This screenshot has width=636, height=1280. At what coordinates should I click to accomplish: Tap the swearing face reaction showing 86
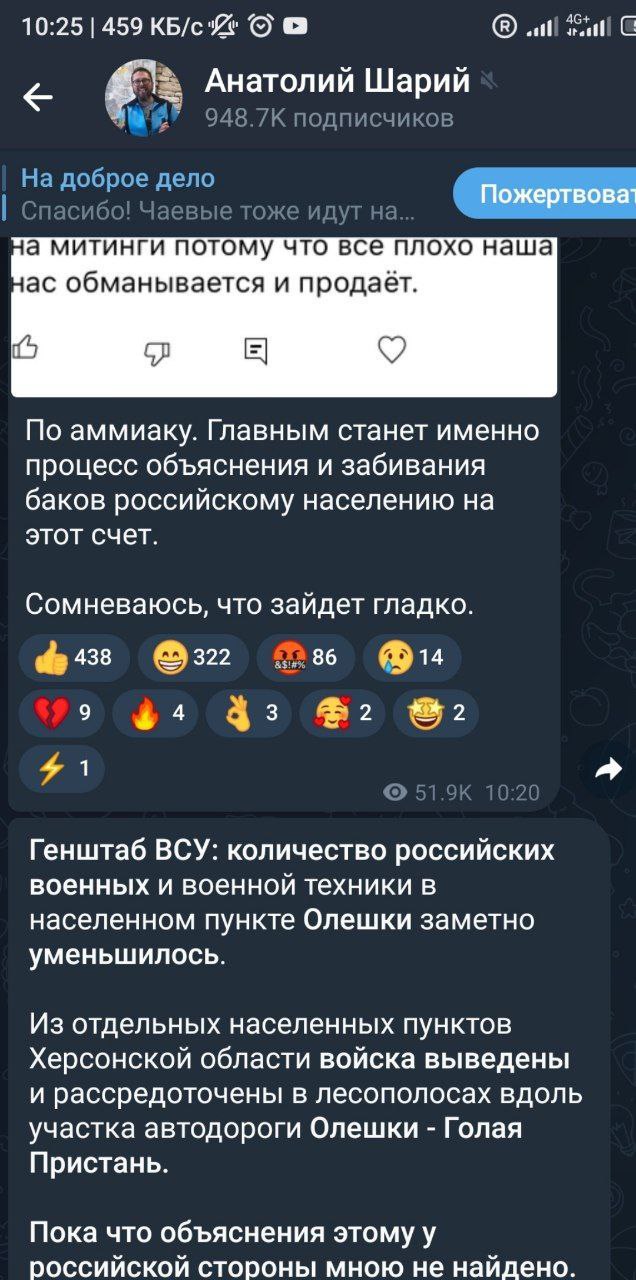coord(300,657)
